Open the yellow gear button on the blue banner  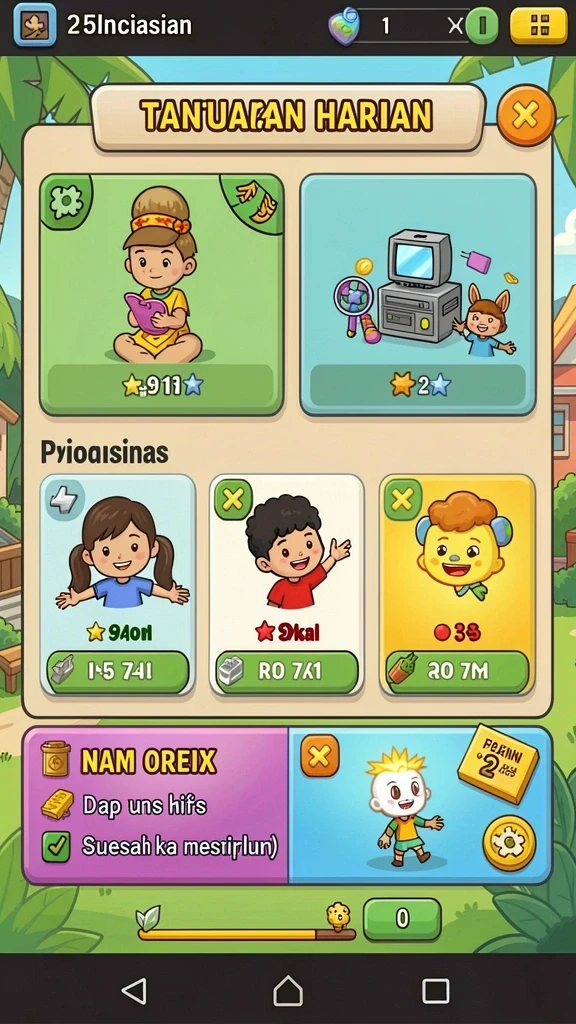pos(509,843)
